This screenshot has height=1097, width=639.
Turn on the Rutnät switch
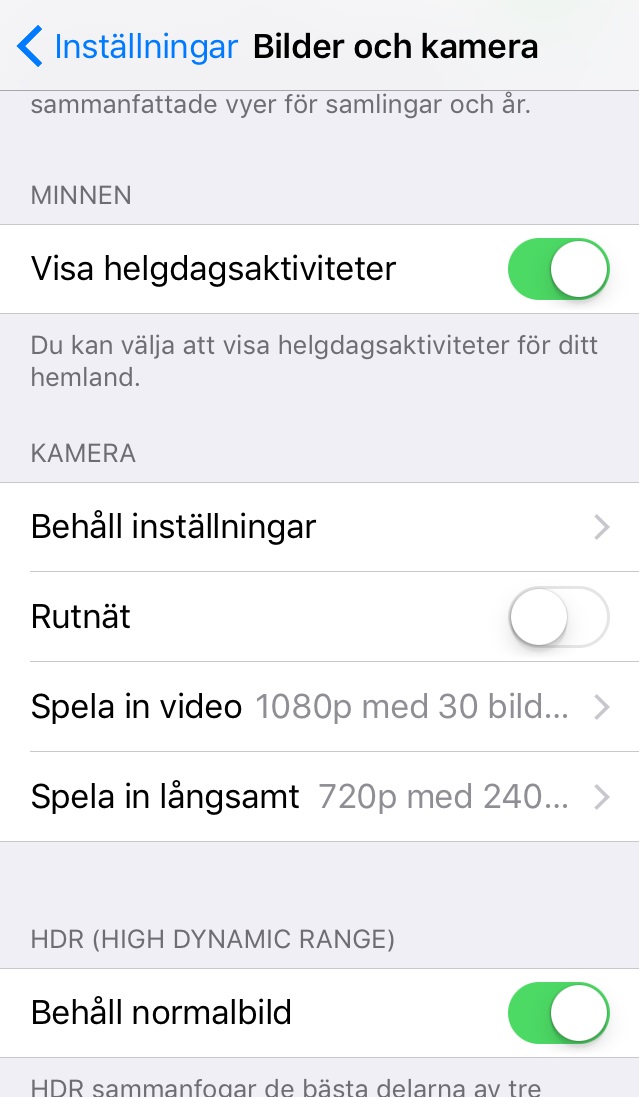point(558,617)
